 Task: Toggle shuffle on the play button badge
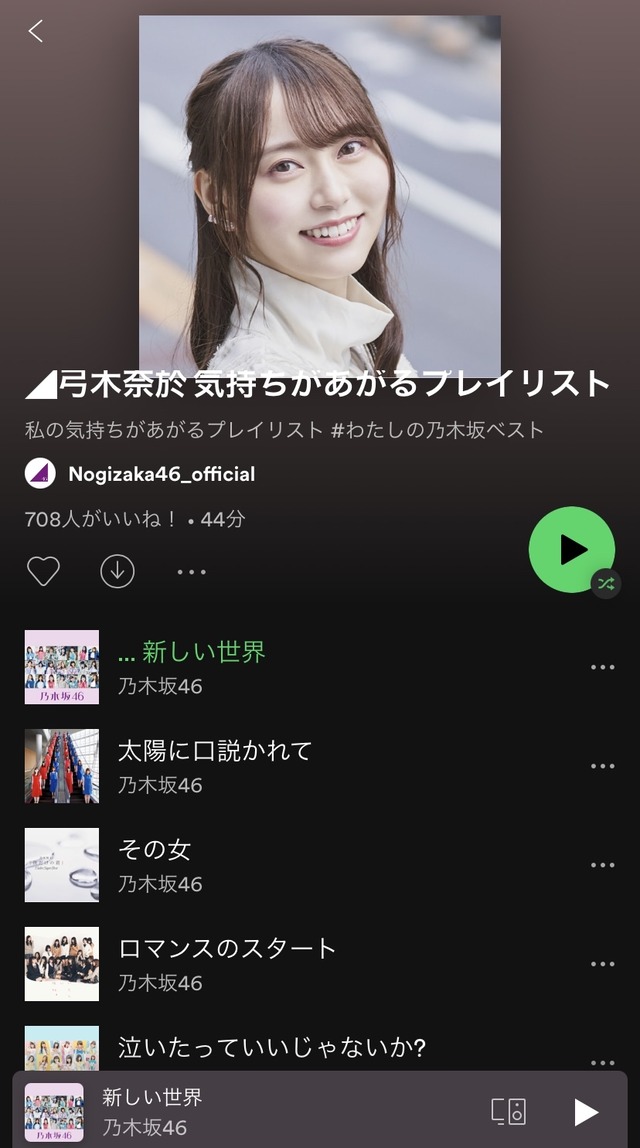[606, 584]
